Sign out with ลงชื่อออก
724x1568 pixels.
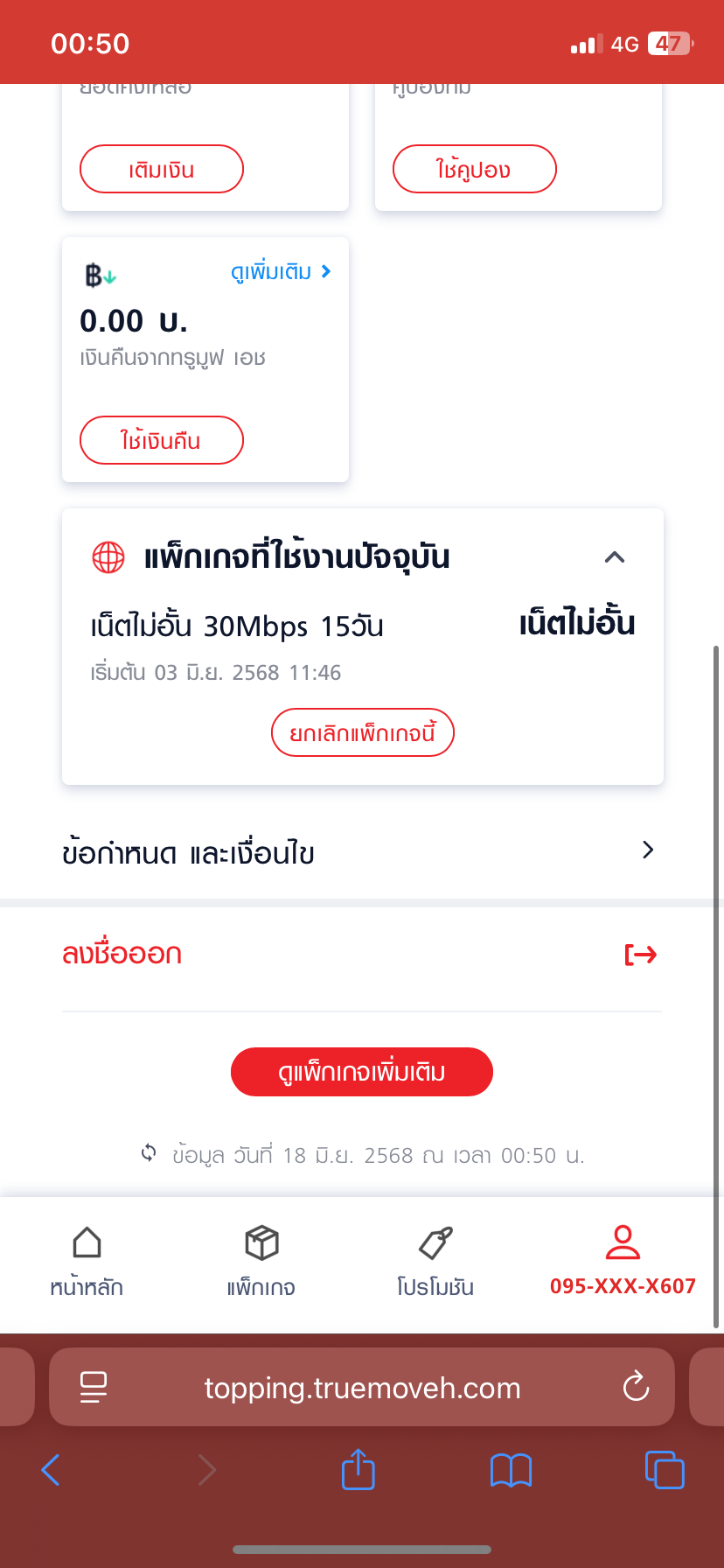(x=362, y=954)
